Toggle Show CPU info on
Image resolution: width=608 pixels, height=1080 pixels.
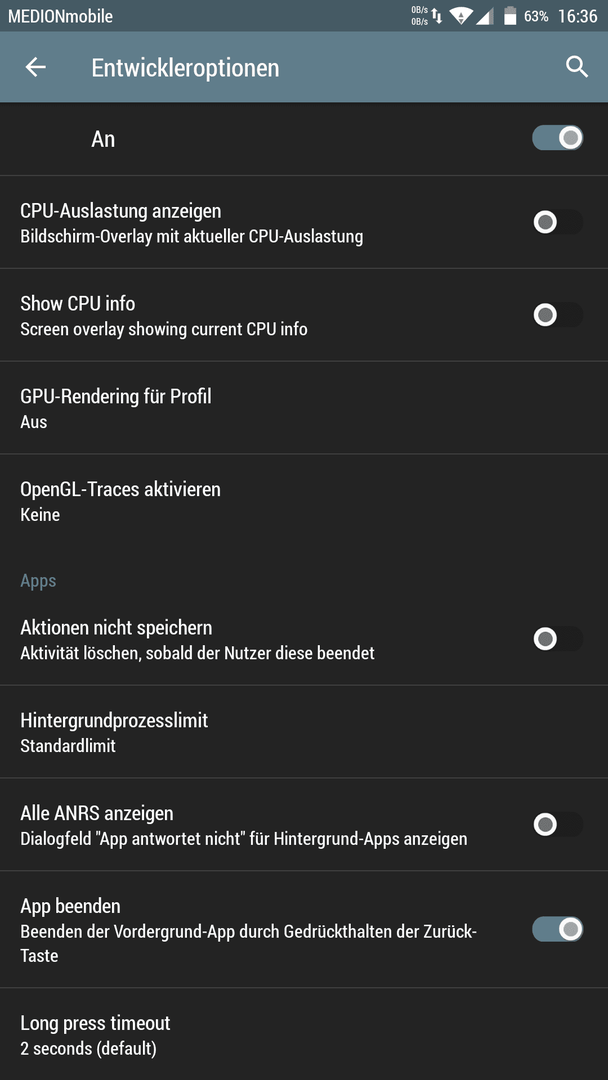tap(557, 315)
